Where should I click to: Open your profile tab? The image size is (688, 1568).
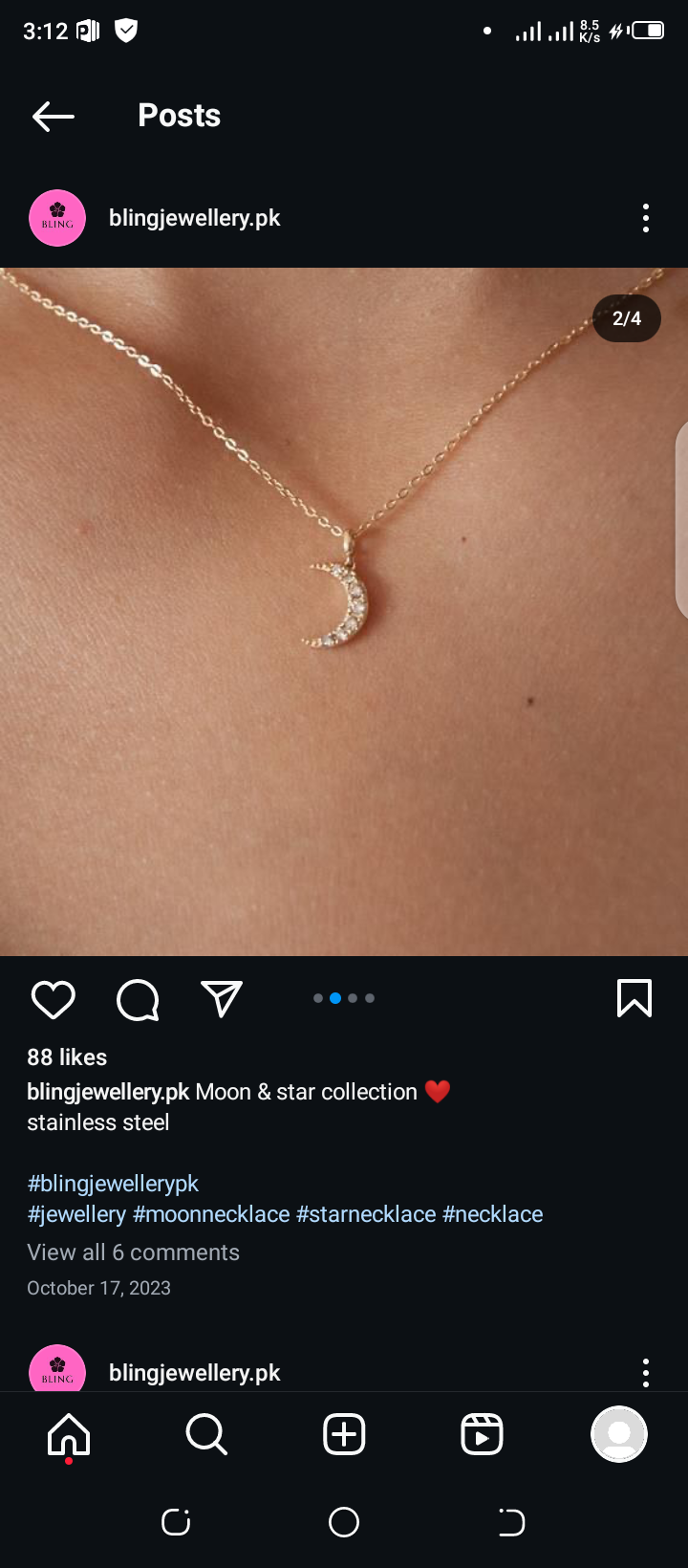click(x=619, y=1434)
